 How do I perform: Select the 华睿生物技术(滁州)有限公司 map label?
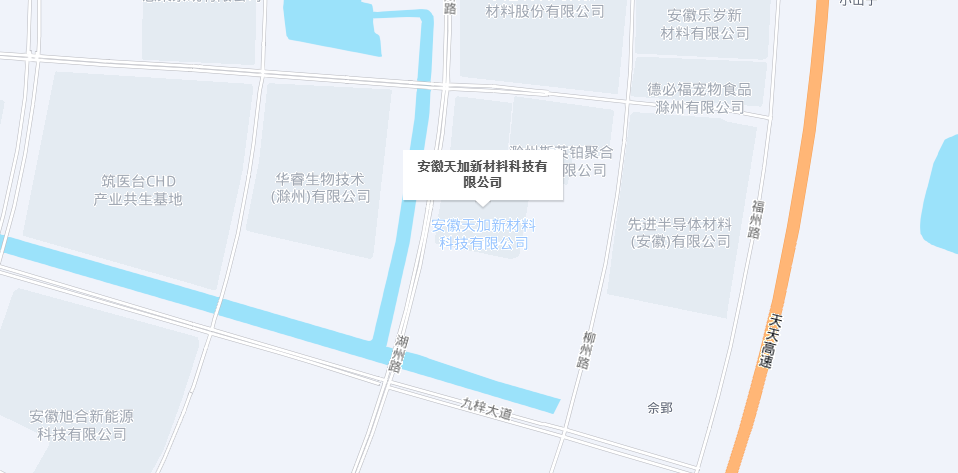click(x=321, y=188)
